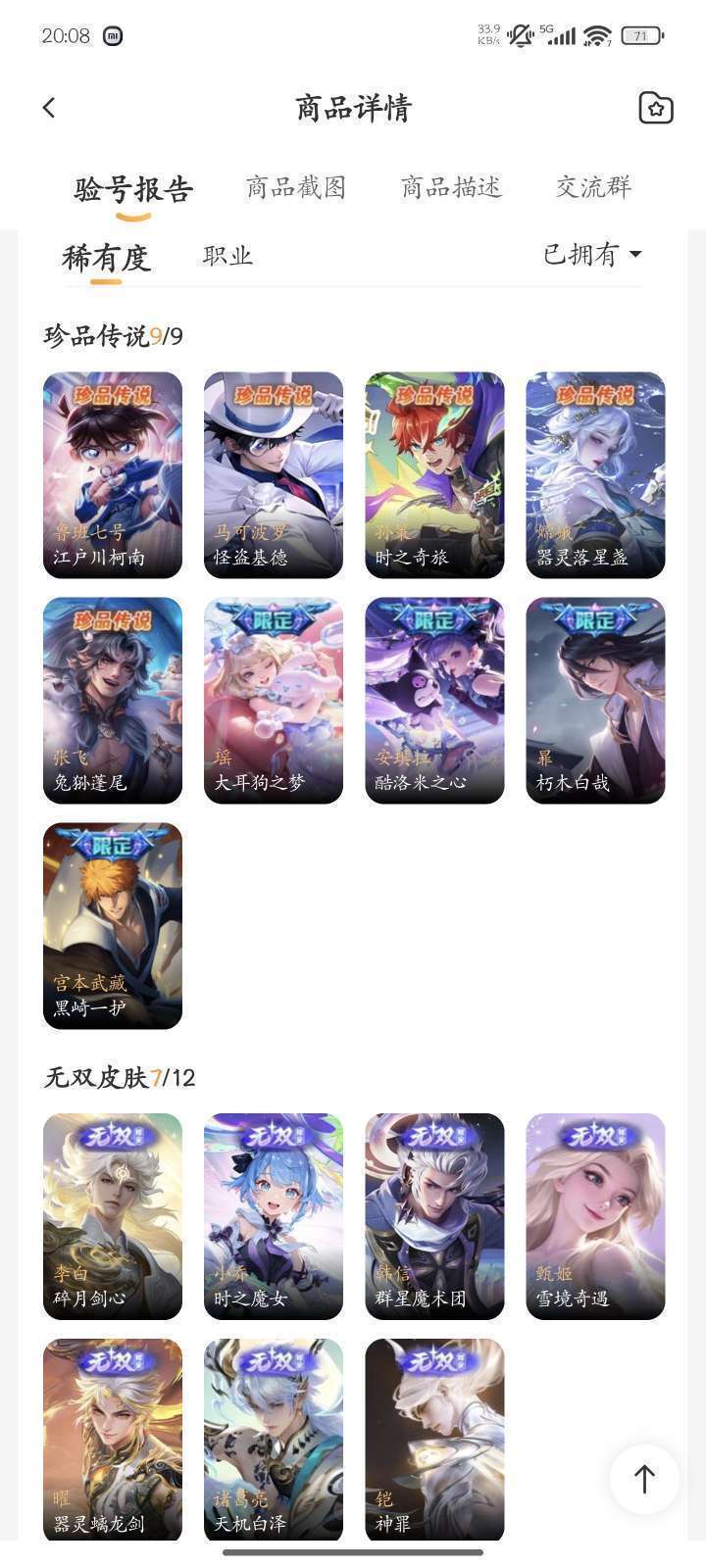View the 黑崎一护 skin card

coord(113,926)
